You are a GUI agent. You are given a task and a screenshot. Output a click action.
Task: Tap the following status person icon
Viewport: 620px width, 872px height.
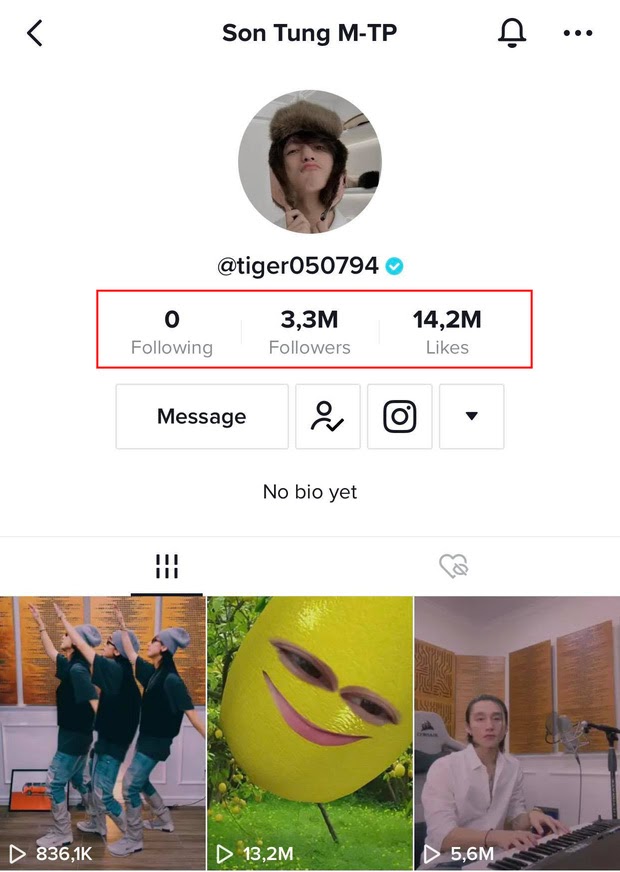[328, 416]
